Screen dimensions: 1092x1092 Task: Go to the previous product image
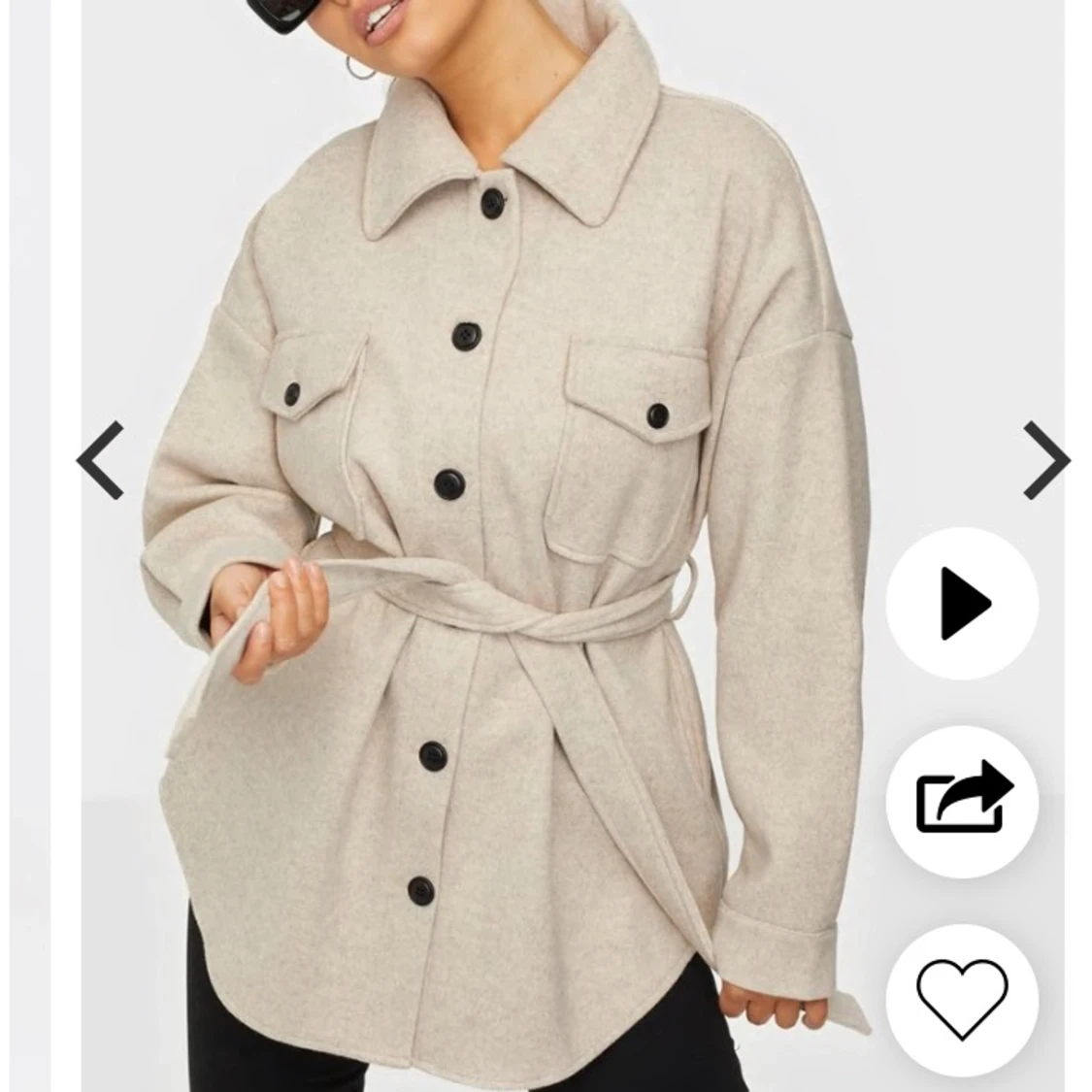click(x=101, y=460)
